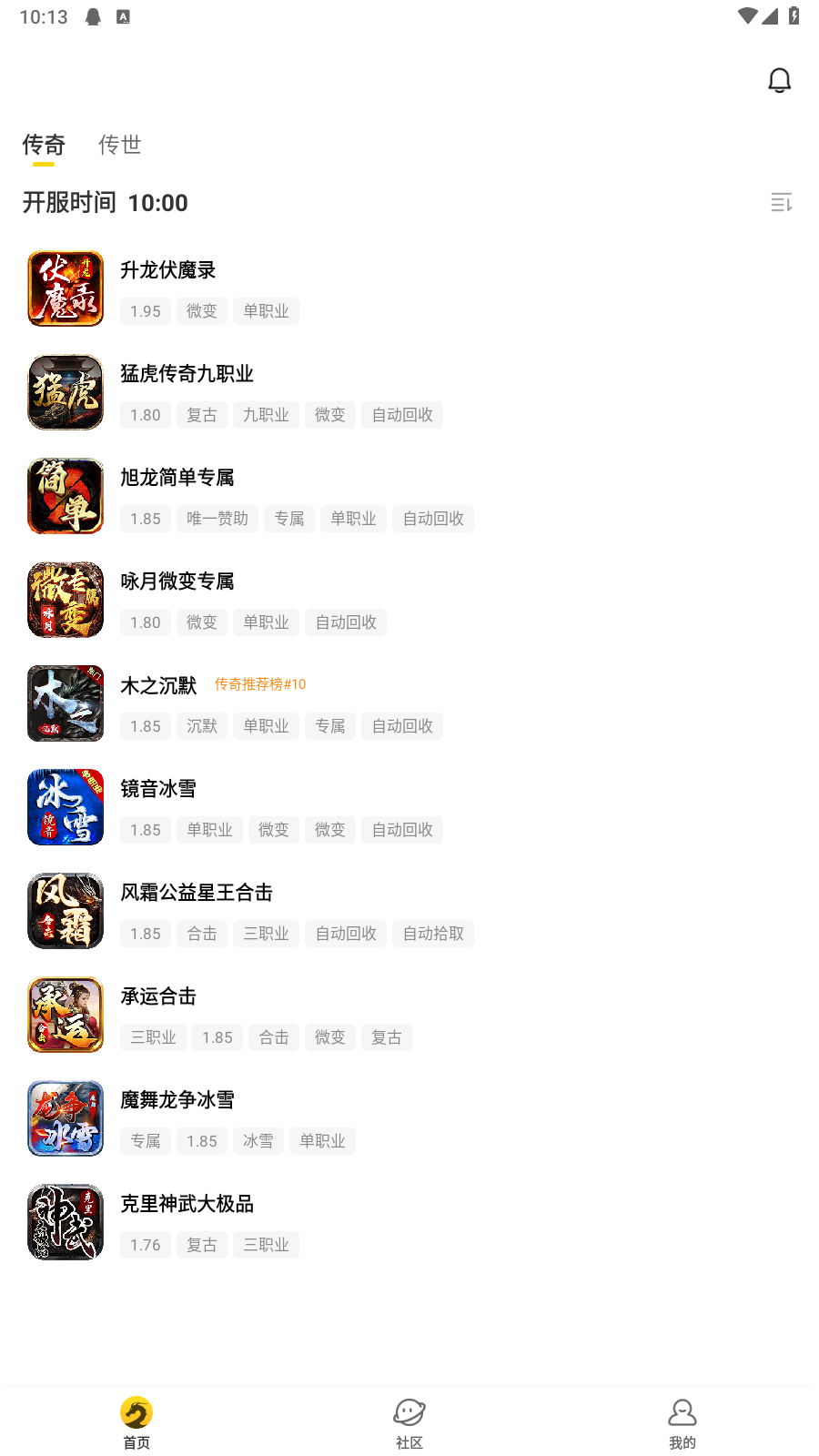Tap the 1.85 version chip under 旭龙简单专属

point(145,519)
